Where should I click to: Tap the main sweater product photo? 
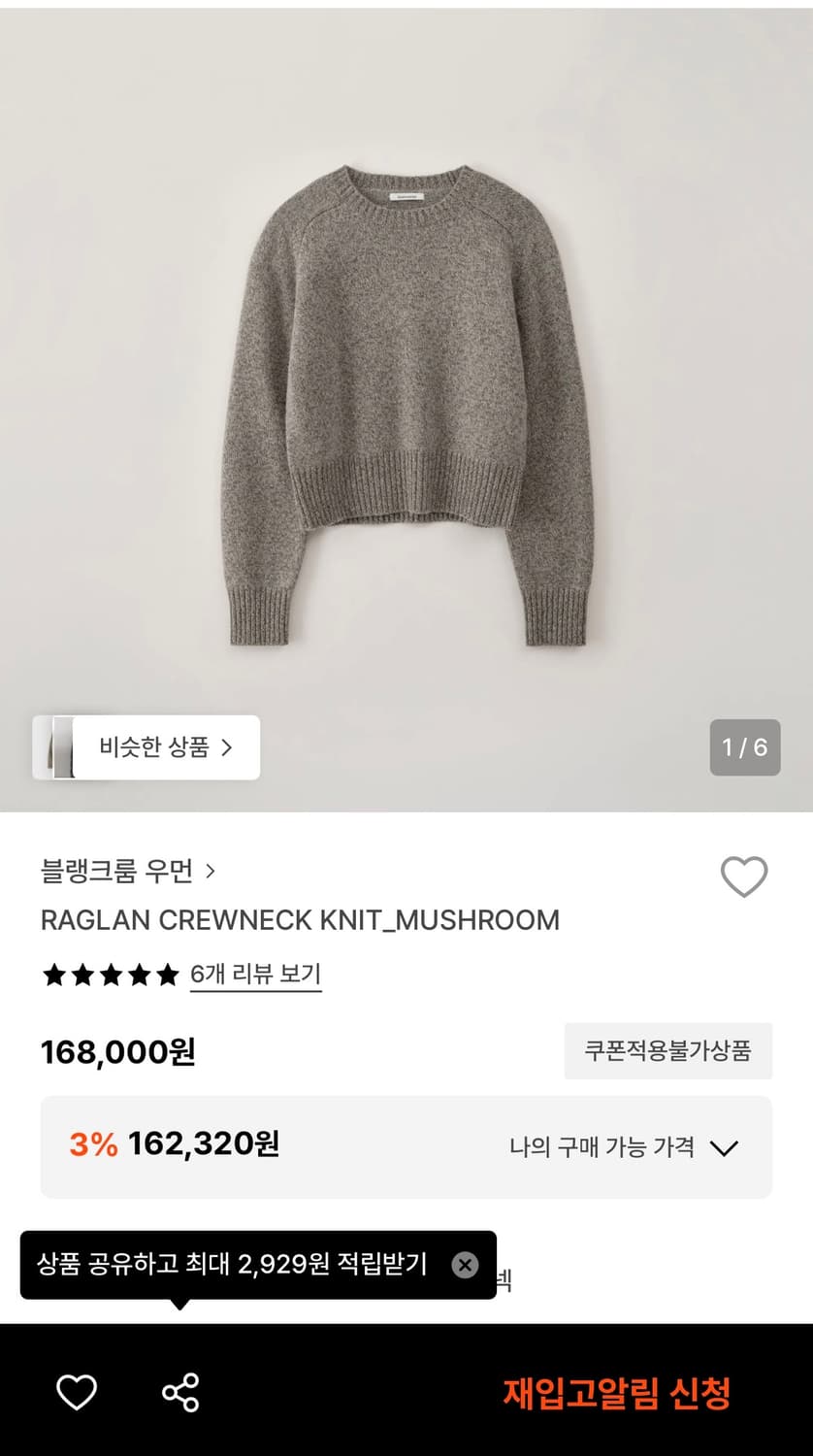pyautogui.click(x=406, y=388)
